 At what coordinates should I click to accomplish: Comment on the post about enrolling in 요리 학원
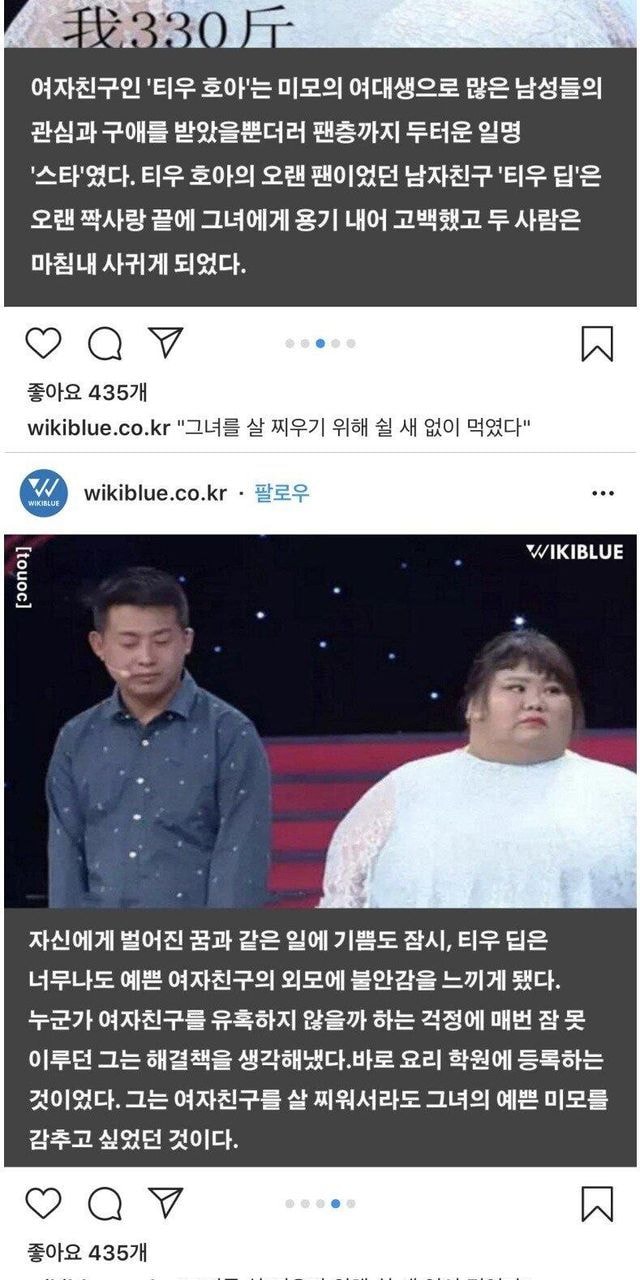[104, 1203]
